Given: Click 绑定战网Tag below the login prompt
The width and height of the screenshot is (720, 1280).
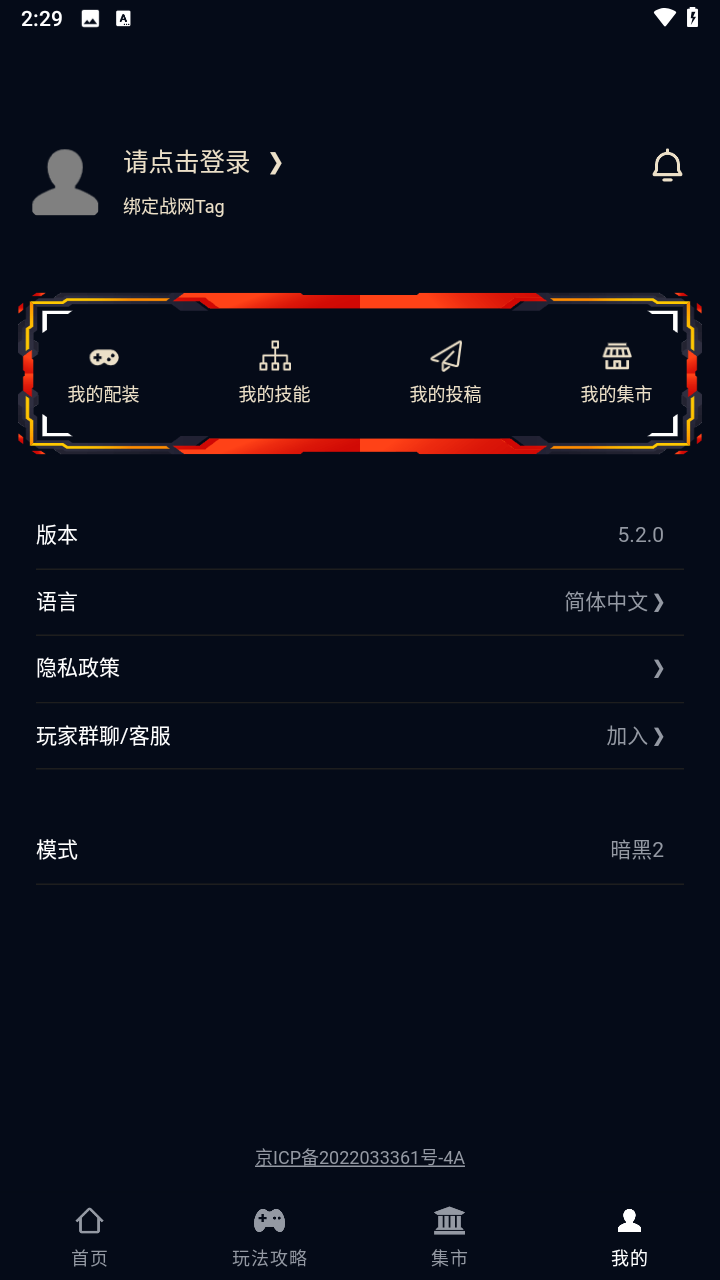Looking at the screenshot, I should click(x=174, y=207).
